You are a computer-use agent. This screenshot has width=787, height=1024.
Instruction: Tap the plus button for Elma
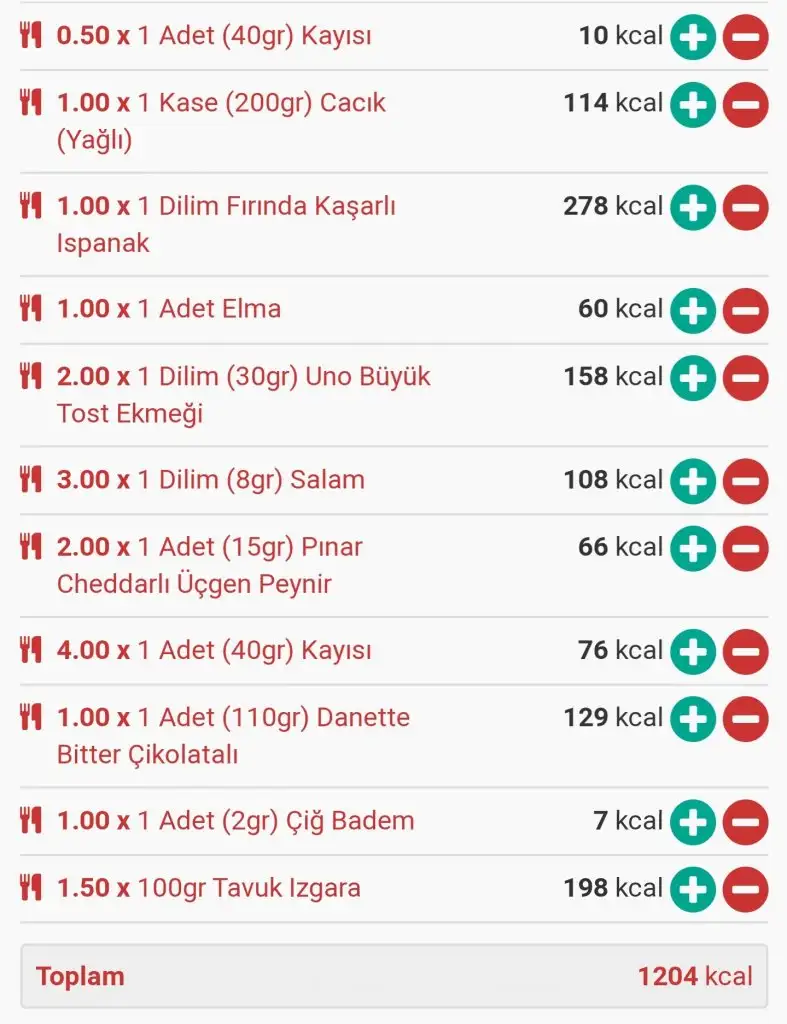tap(693, 310)
